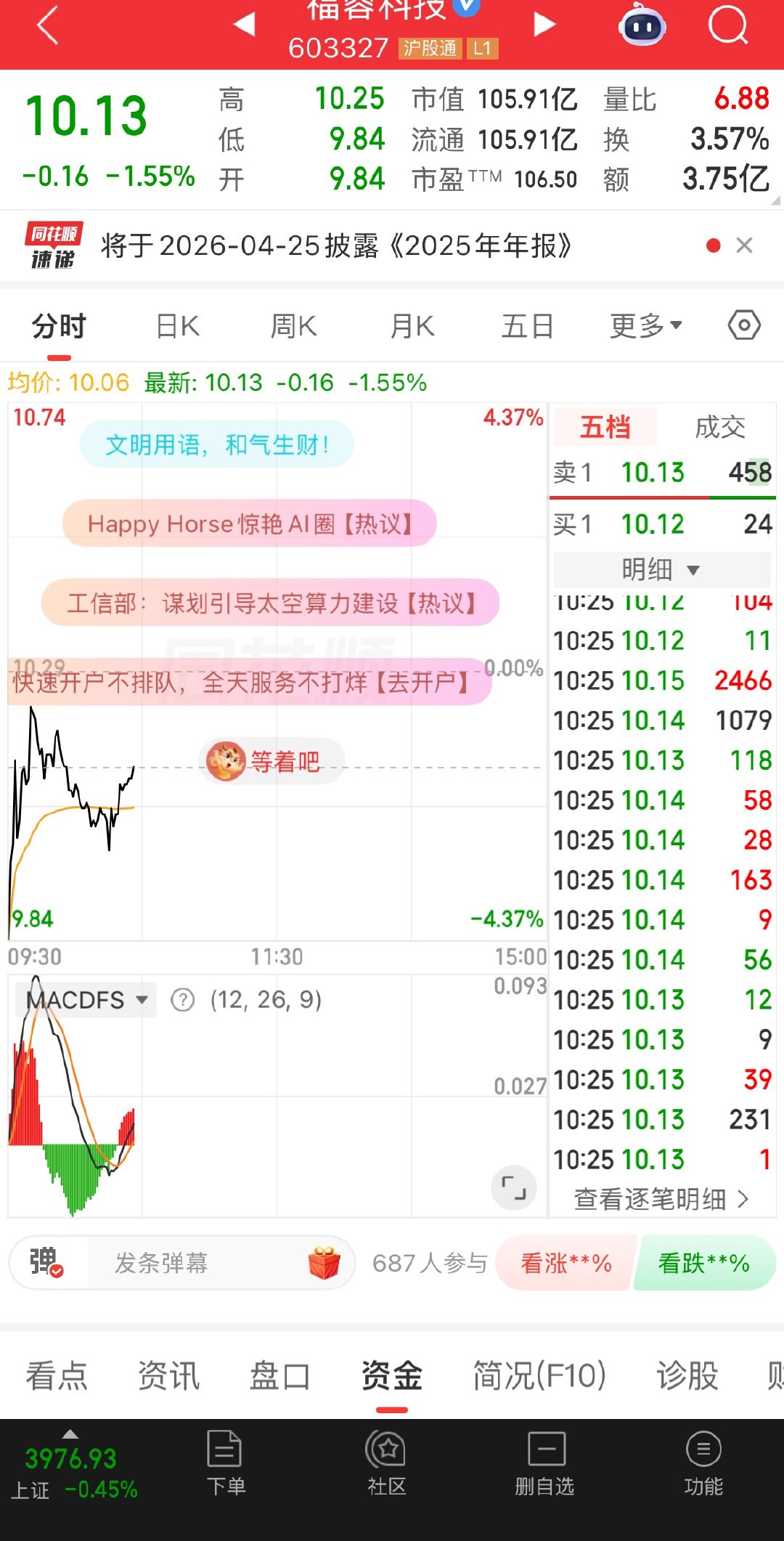The width and height of the screenshot is (784, 1541).
Task: Vote bullish with the 看涨 button
Action: [565, 1264]
